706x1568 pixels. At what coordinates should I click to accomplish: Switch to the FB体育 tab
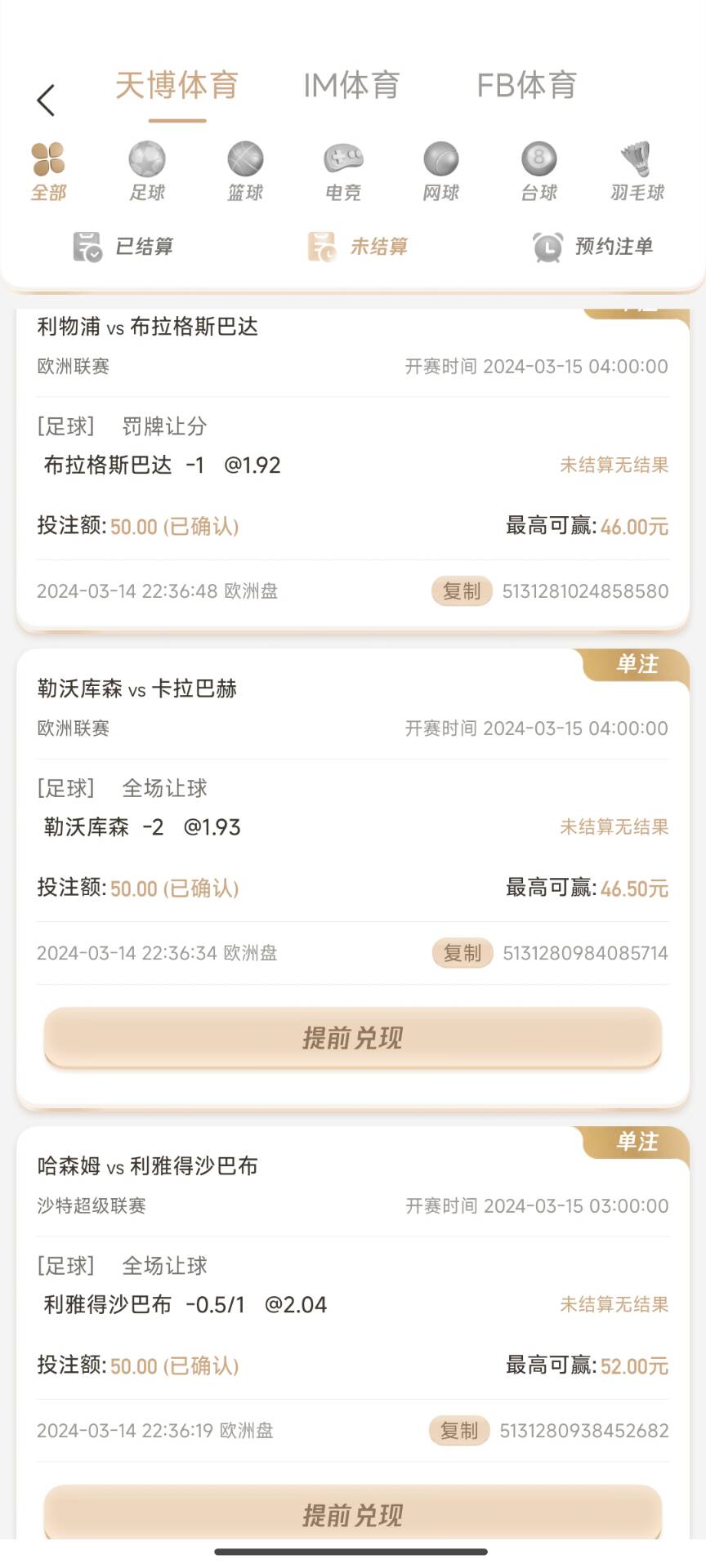pyautogui.click(x=527, y=86)
